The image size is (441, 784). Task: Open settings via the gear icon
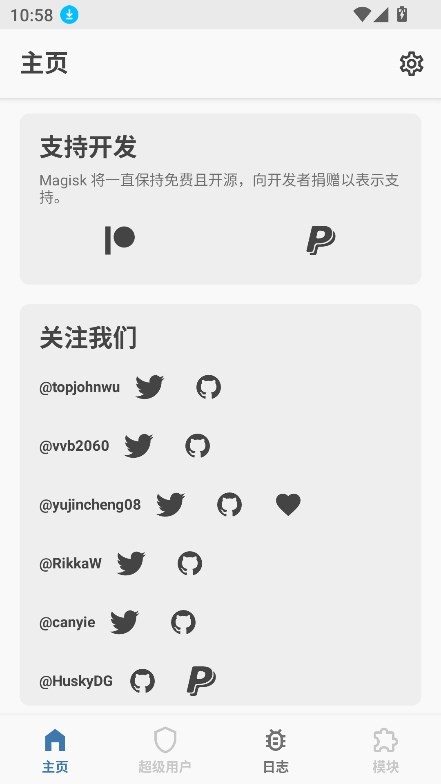point(412,64)
